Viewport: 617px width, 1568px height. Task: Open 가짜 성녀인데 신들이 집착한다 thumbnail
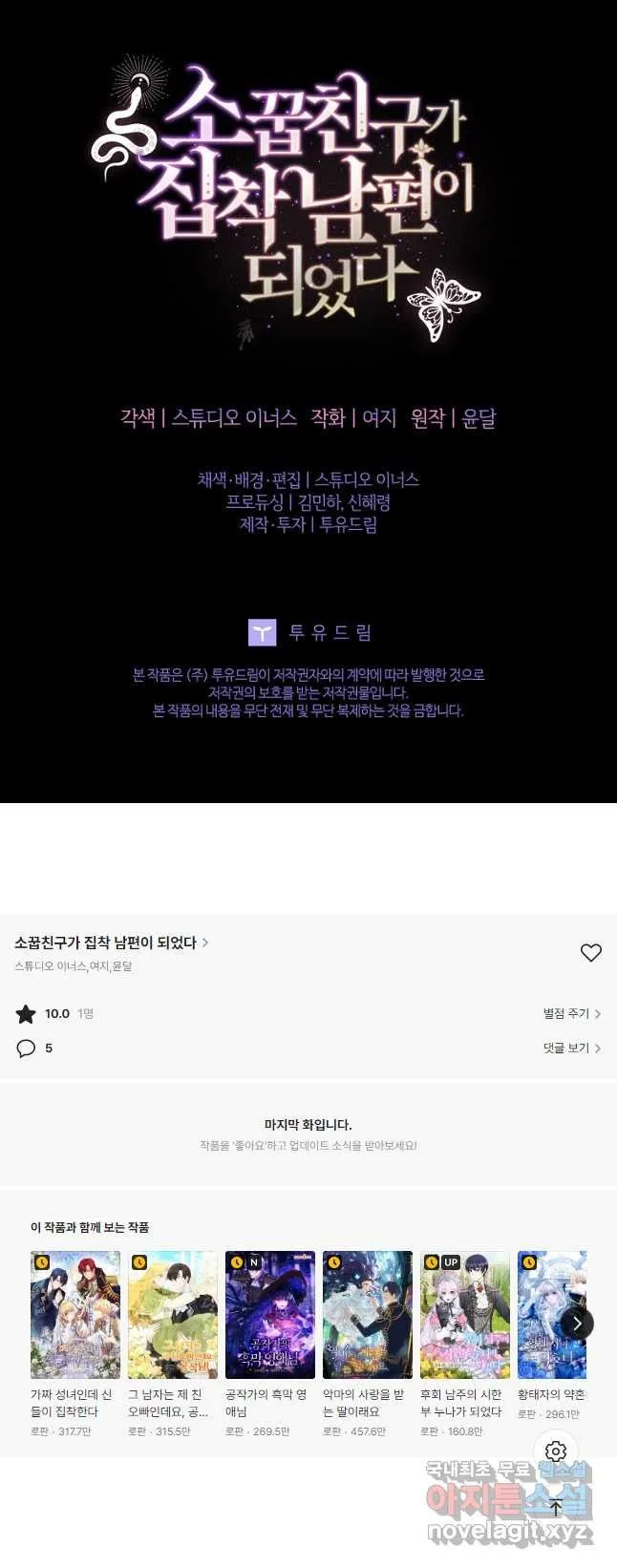pyautogui.click(x=75, y=1314)
